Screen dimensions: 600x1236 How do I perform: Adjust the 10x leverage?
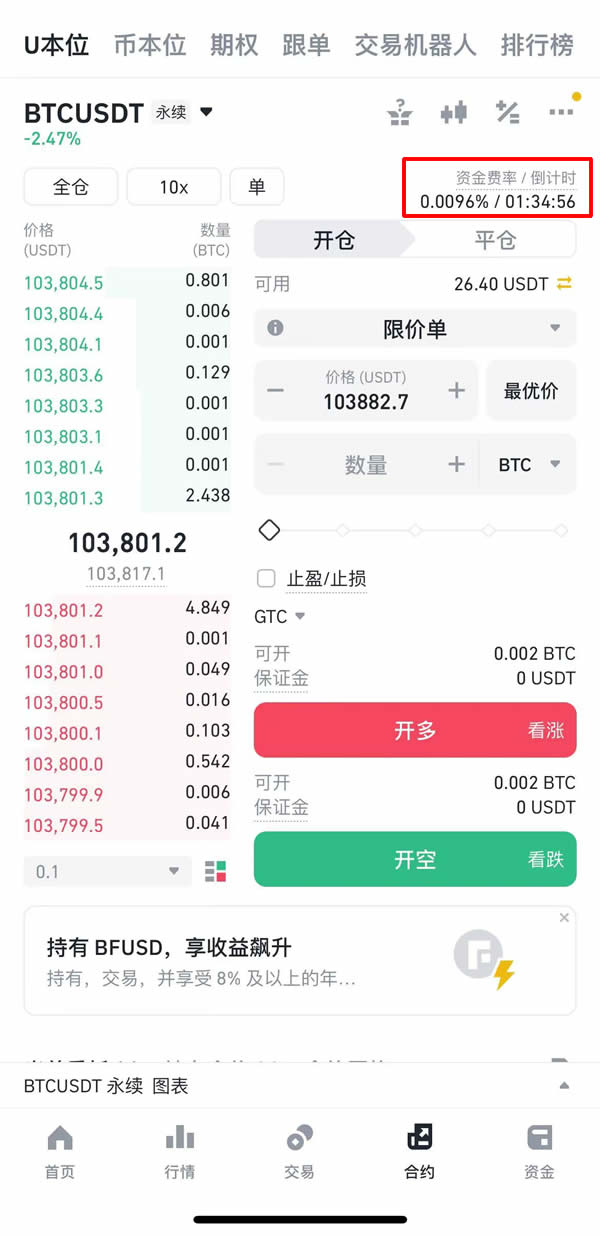point(173,187)
